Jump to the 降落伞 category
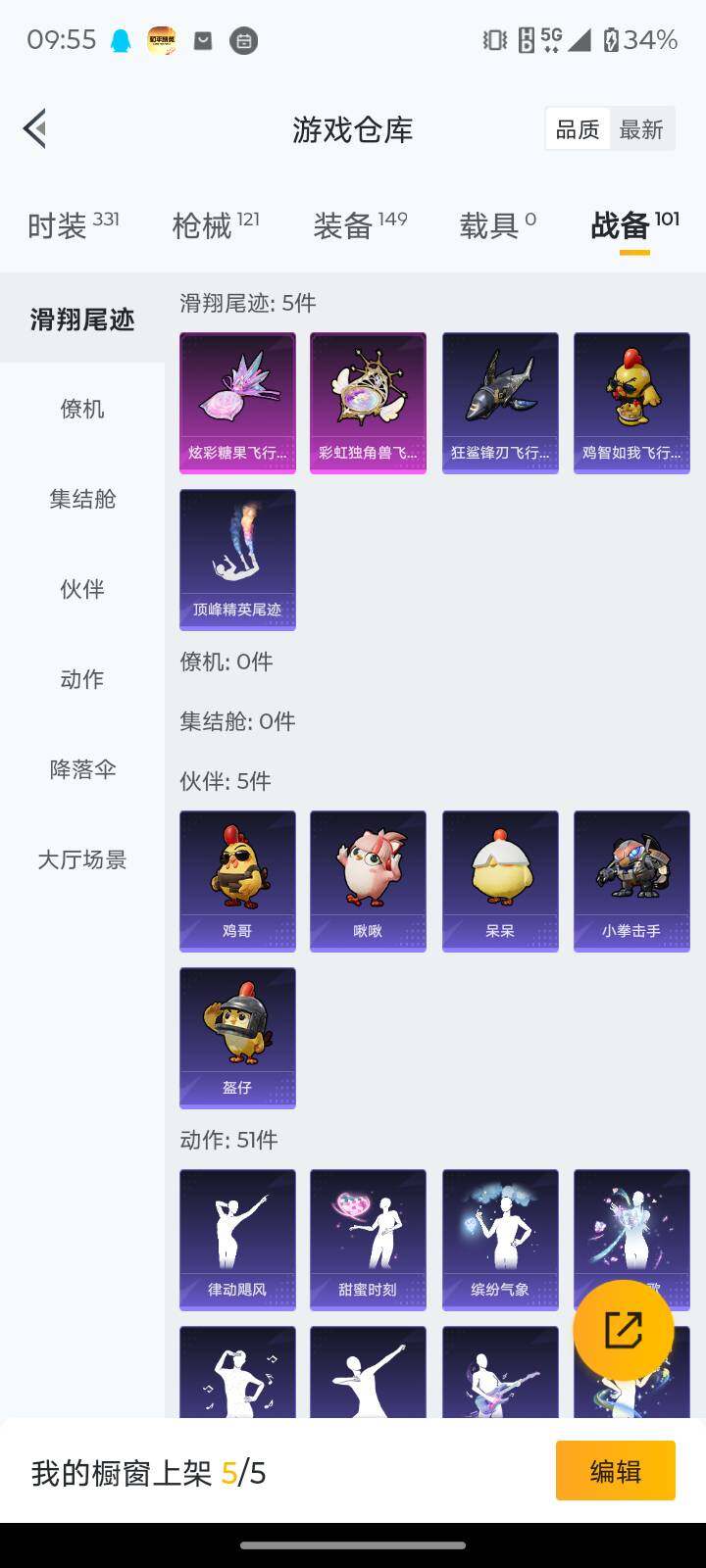 [82, 769]
